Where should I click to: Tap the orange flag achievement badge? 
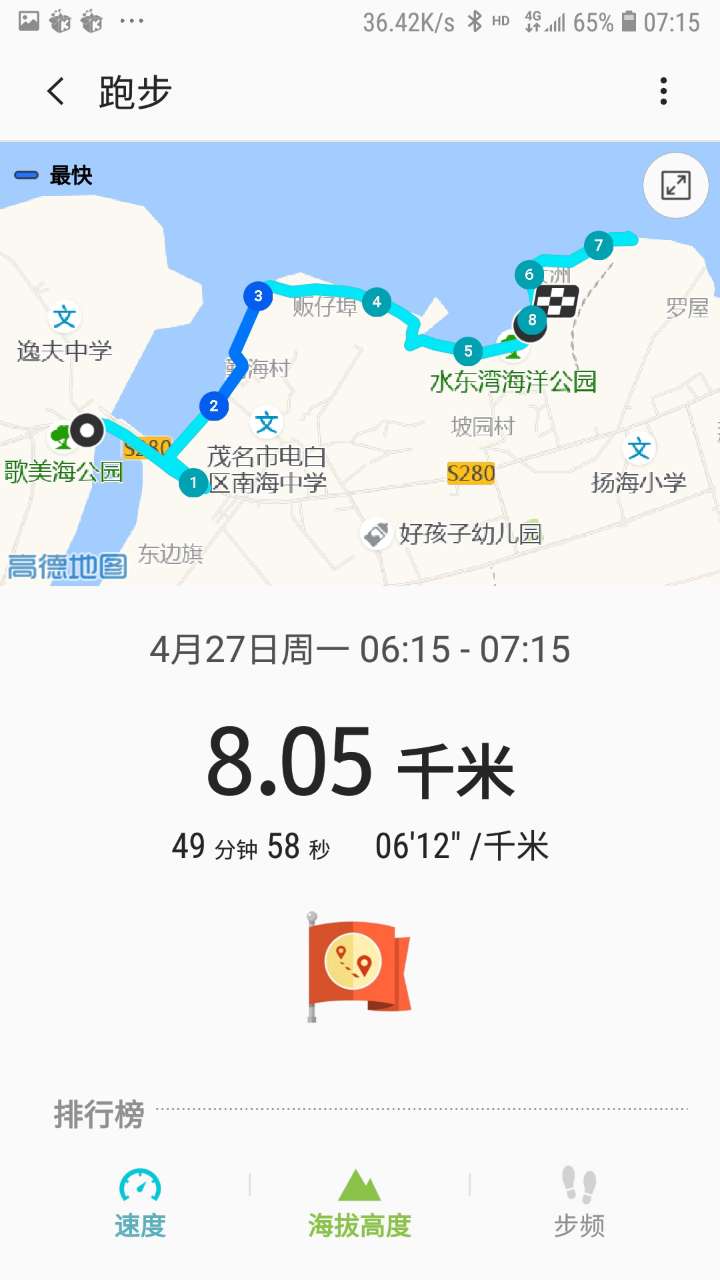pyautogui.click(x=358, y=966)
